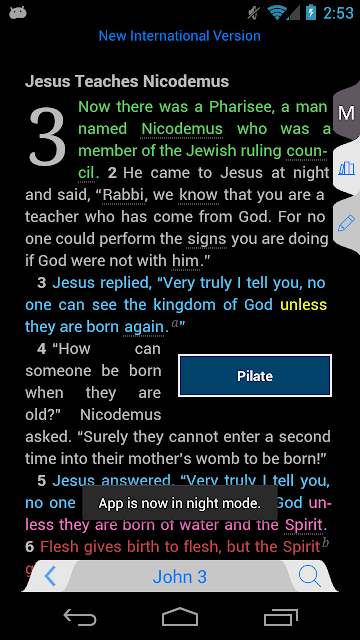
Task: Open the underlined word Nicodemus
Action: tap(182, 129)
